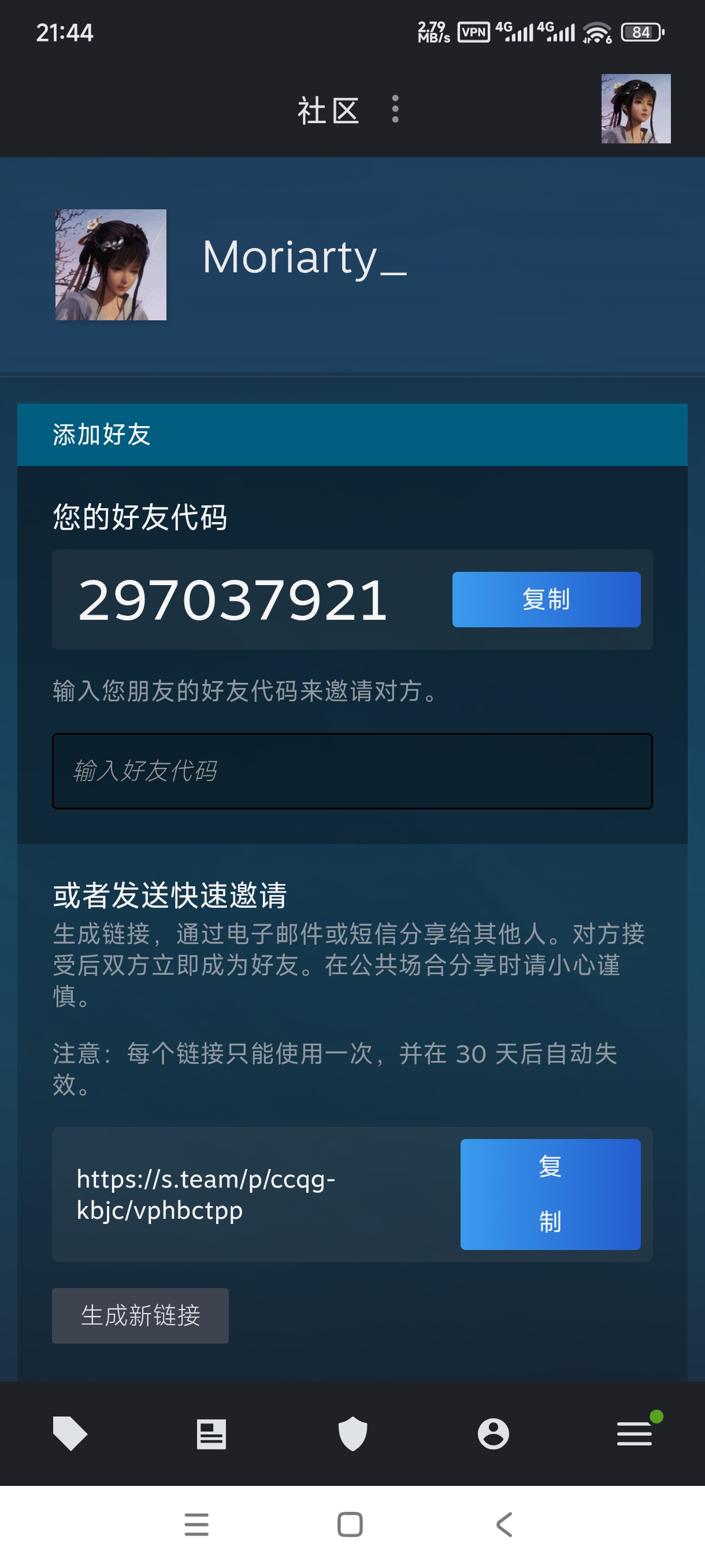Copy the s.team quick invite link
The height and width of the screenshot is (1568, 705).
point(550,1194)
